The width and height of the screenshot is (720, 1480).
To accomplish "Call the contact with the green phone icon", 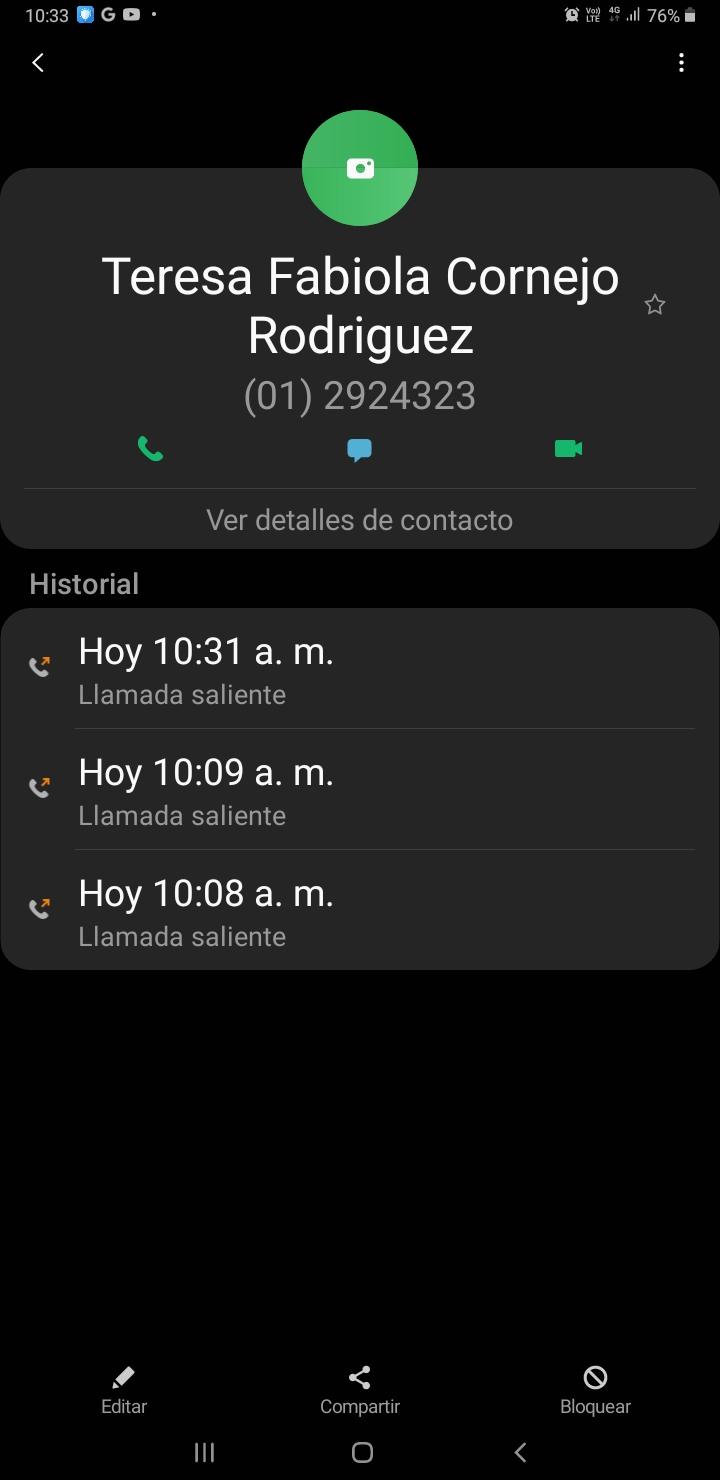I will [x=150, y=449].
